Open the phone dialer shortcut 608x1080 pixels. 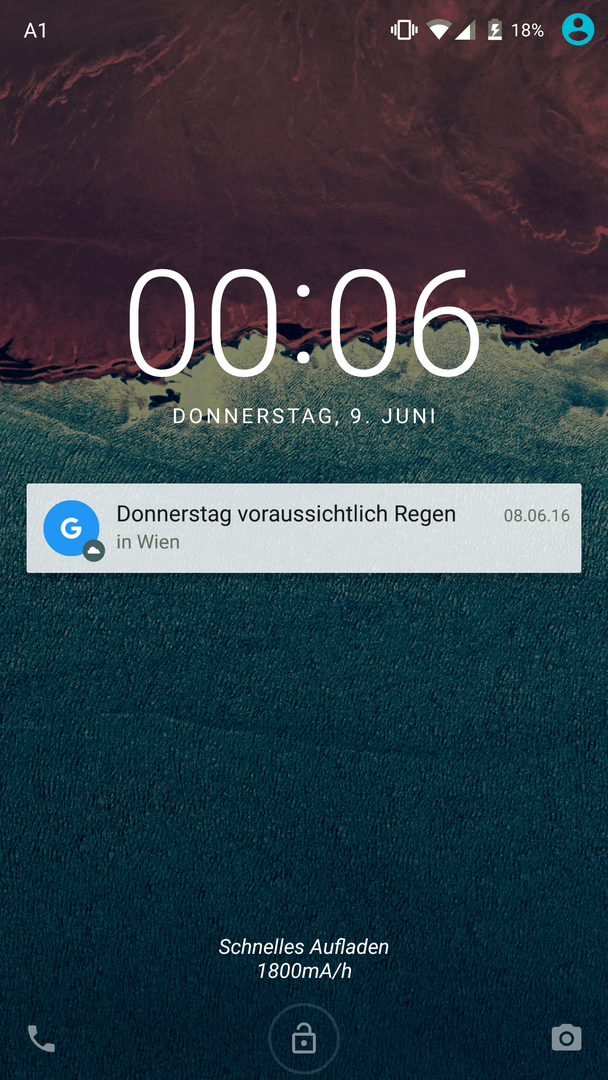41,1039
